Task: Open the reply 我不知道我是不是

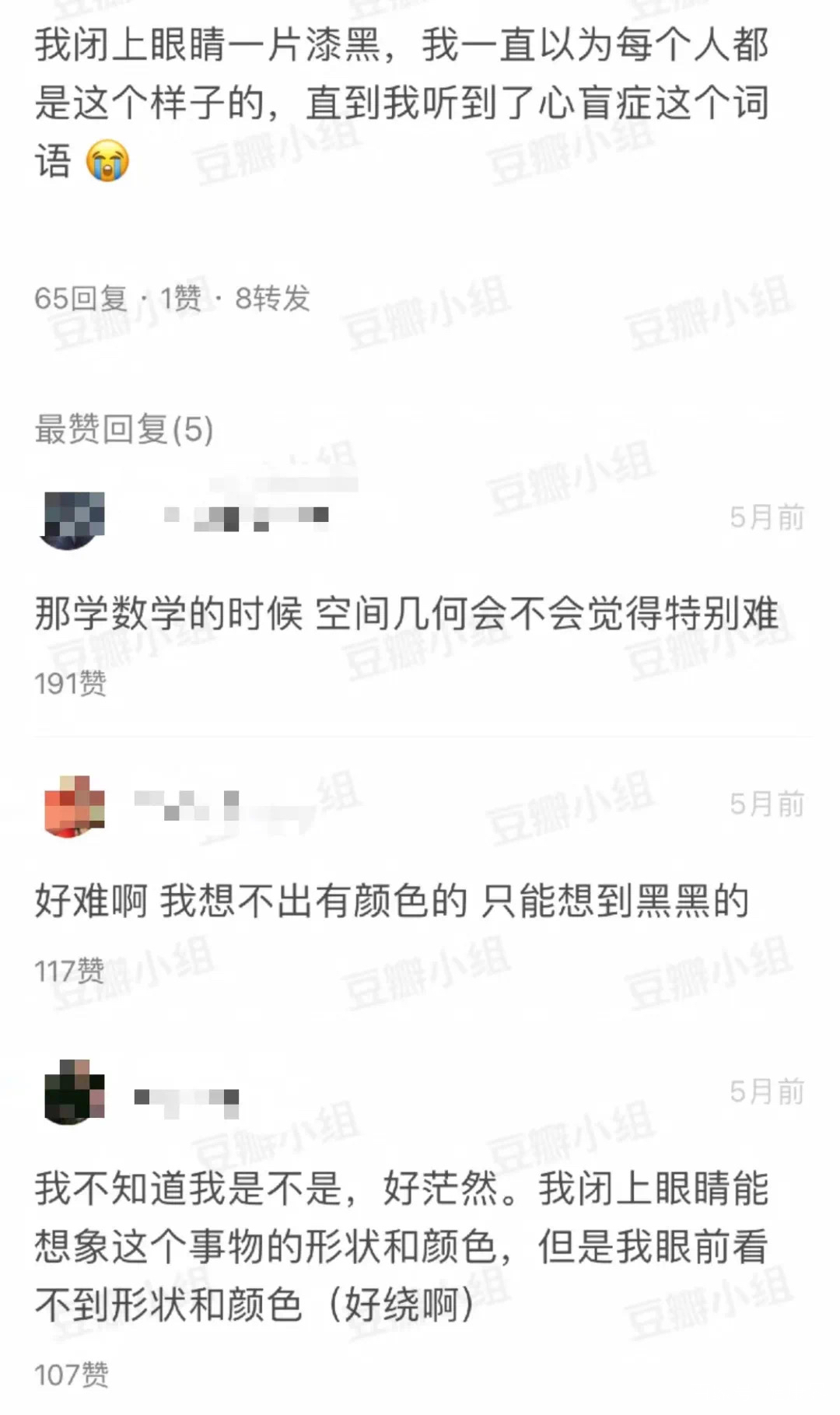Action: pyautogui.click(x=401, y=1246)
